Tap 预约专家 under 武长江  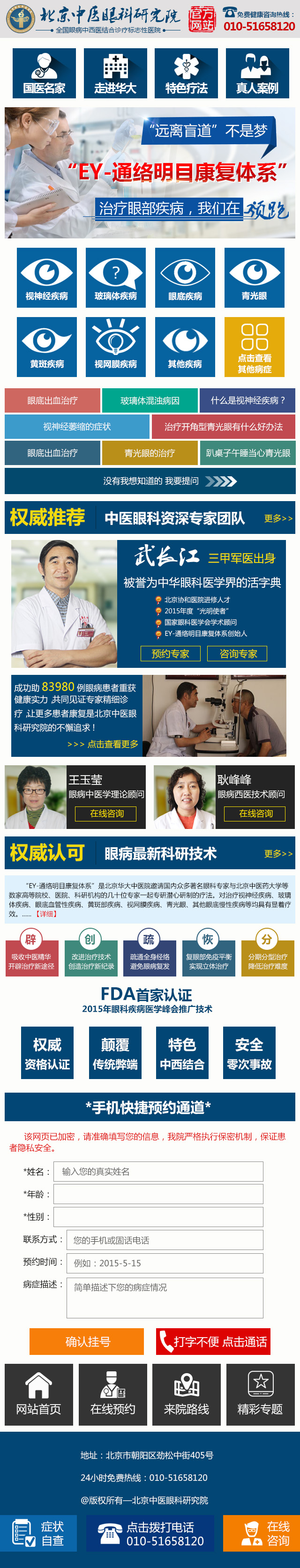pyautogui.click(x=171, y=654)
